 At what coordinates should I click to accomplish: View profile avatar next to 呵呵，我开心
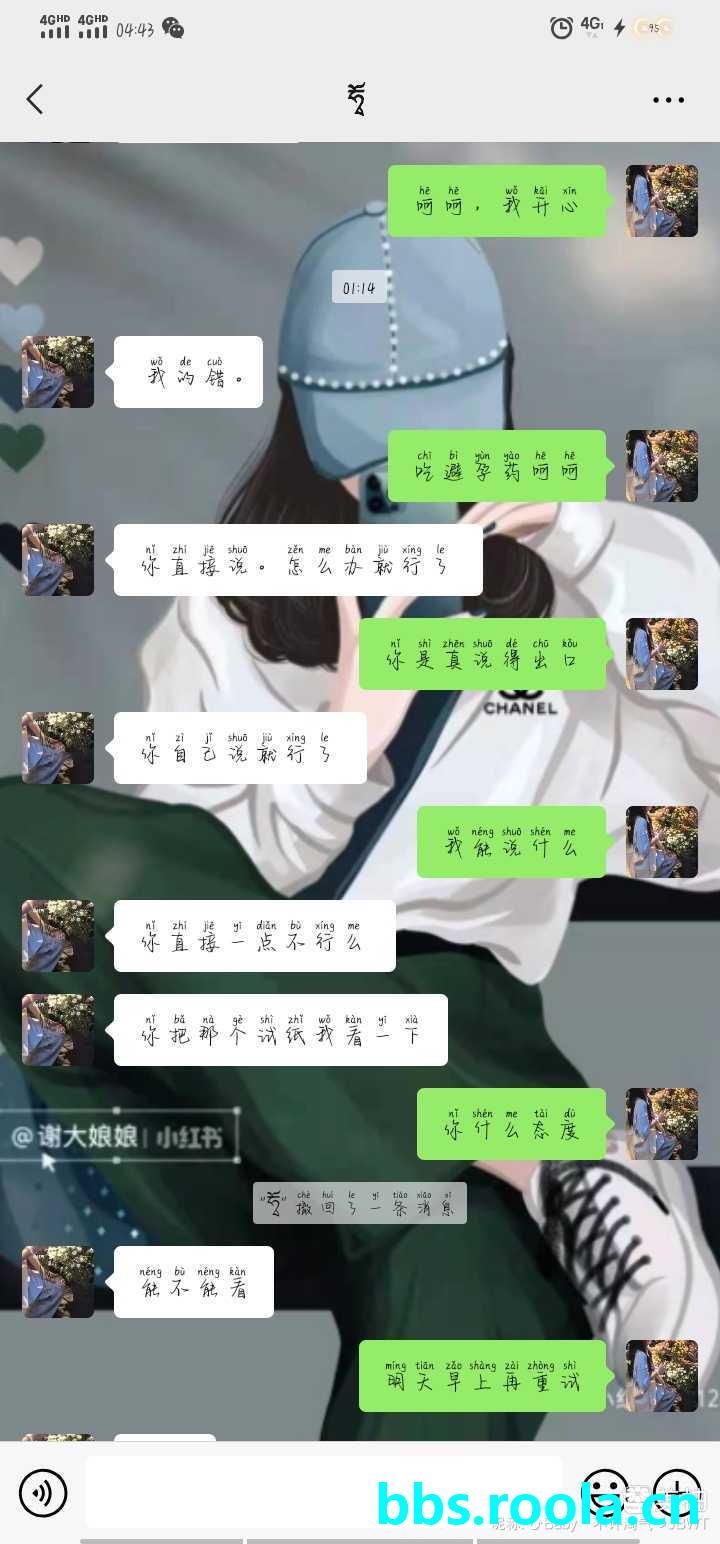click(662, 201)
